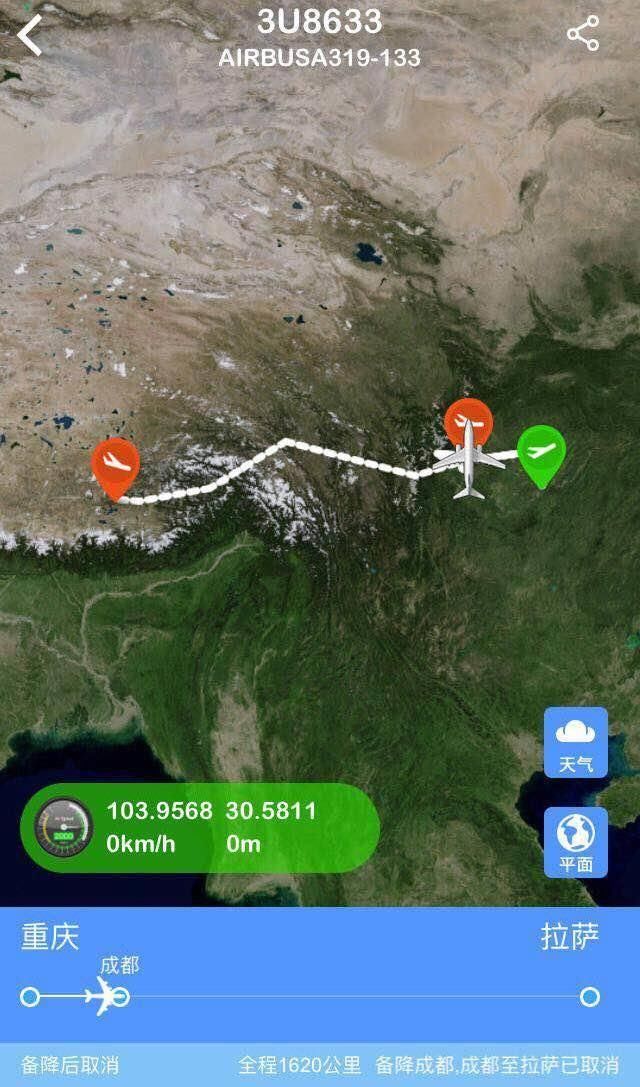Tap the green origin airport pin
The width and height of the screenshot is (640, 1087).
click(541, 453)
